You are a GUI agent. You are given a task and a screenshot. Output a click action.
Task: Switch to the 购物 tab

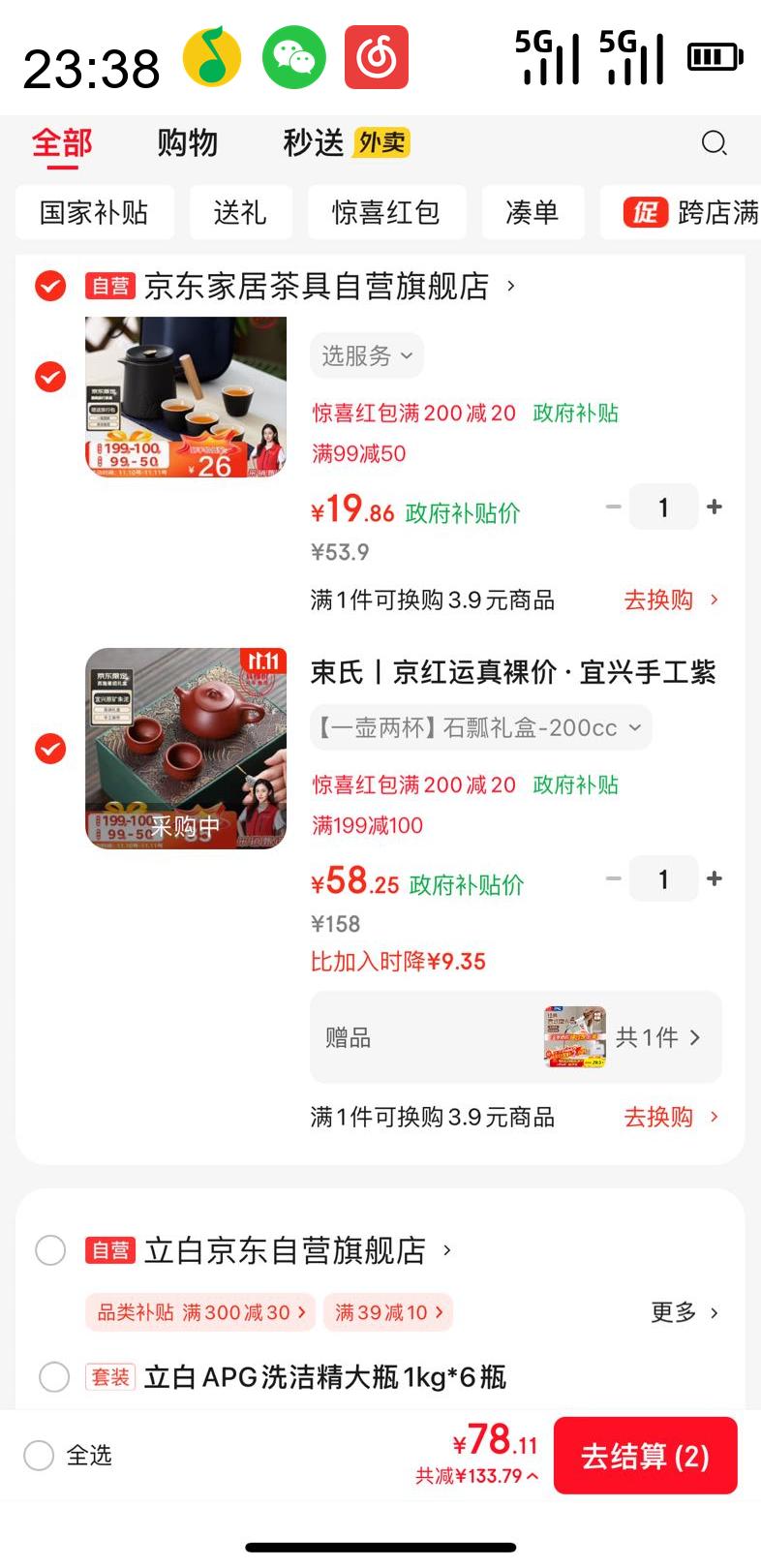187,143
